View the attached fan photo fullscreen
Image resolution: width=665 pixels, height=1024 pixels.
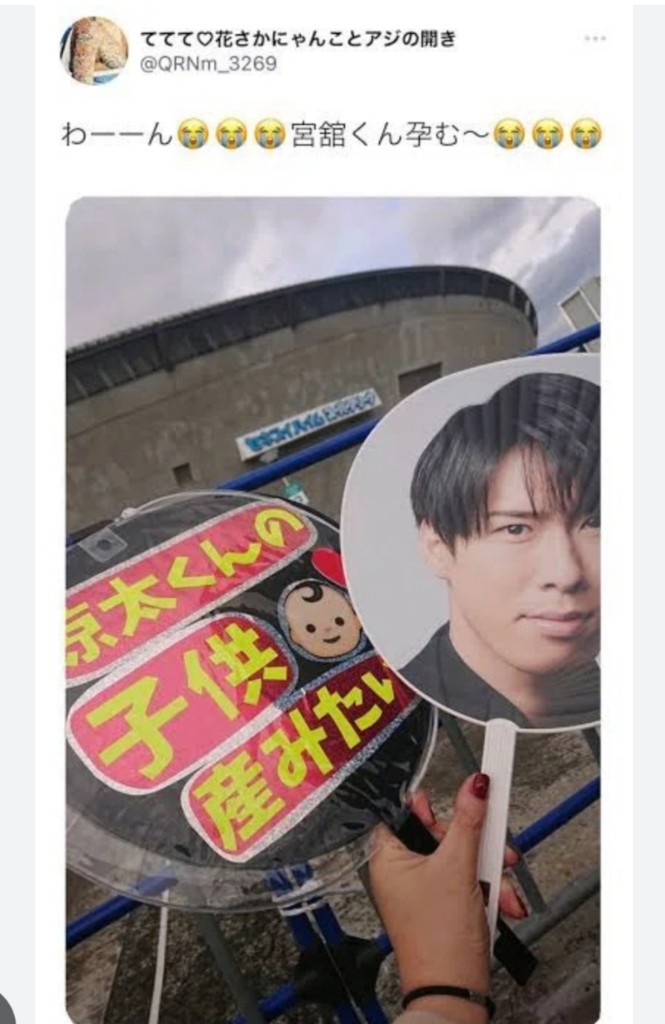333,600
